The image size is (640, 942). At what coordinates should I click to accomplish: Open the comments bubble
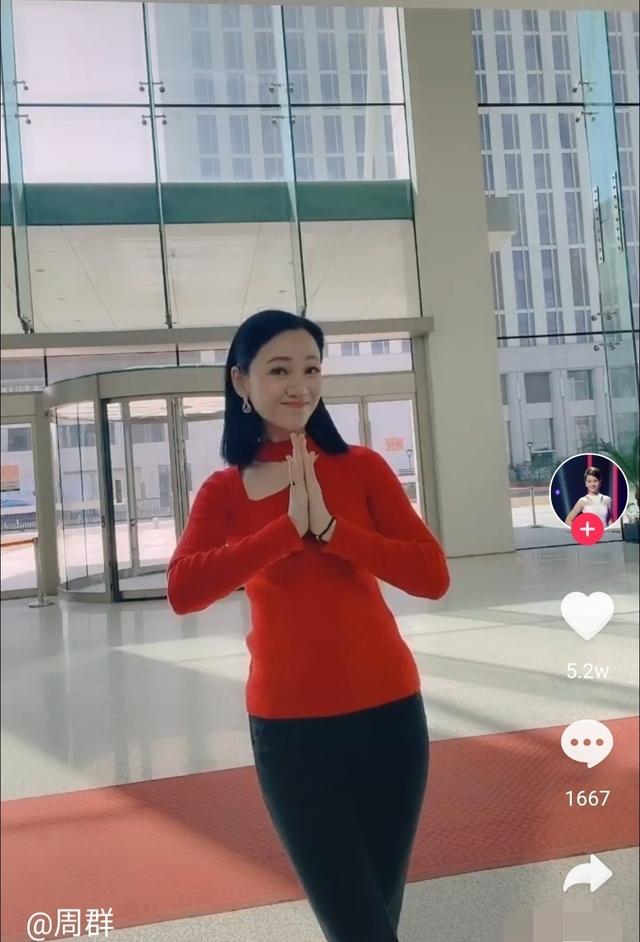click(587, 743)
